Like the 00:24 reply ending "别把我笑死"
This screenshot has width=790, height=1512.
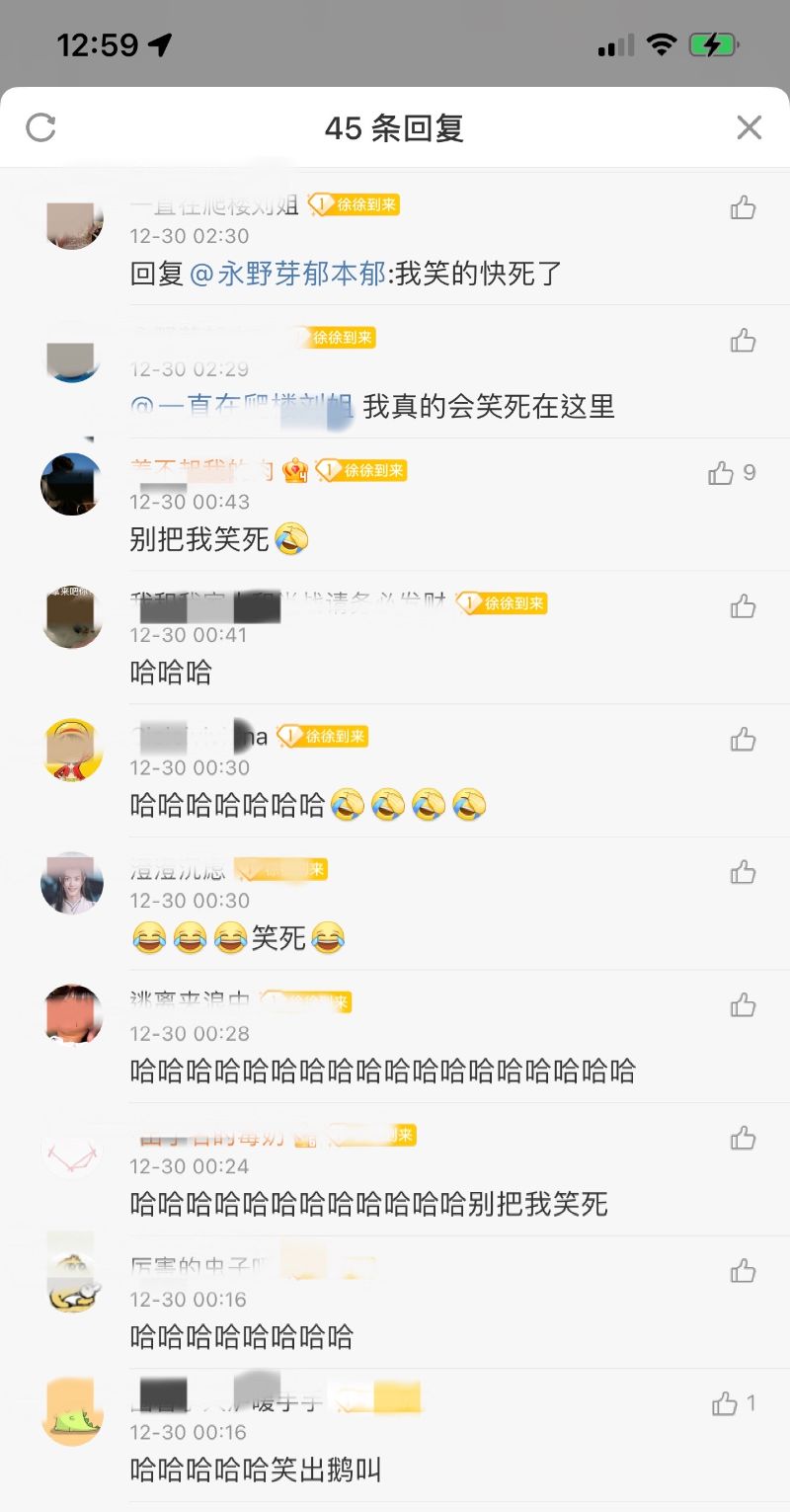(743, 1139)
